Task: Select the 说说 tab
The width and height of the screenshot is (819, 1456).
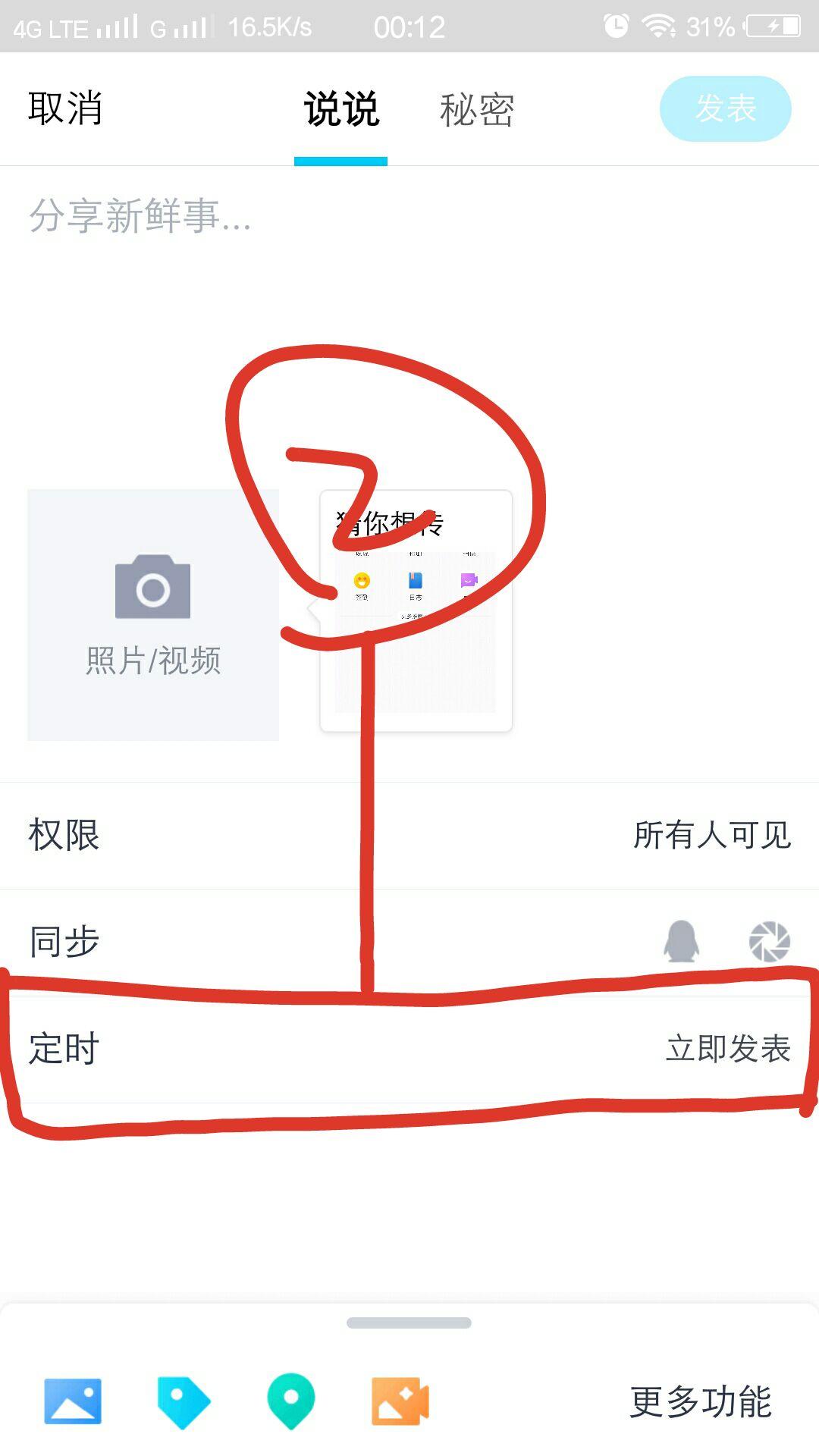Action: [341, 110]
